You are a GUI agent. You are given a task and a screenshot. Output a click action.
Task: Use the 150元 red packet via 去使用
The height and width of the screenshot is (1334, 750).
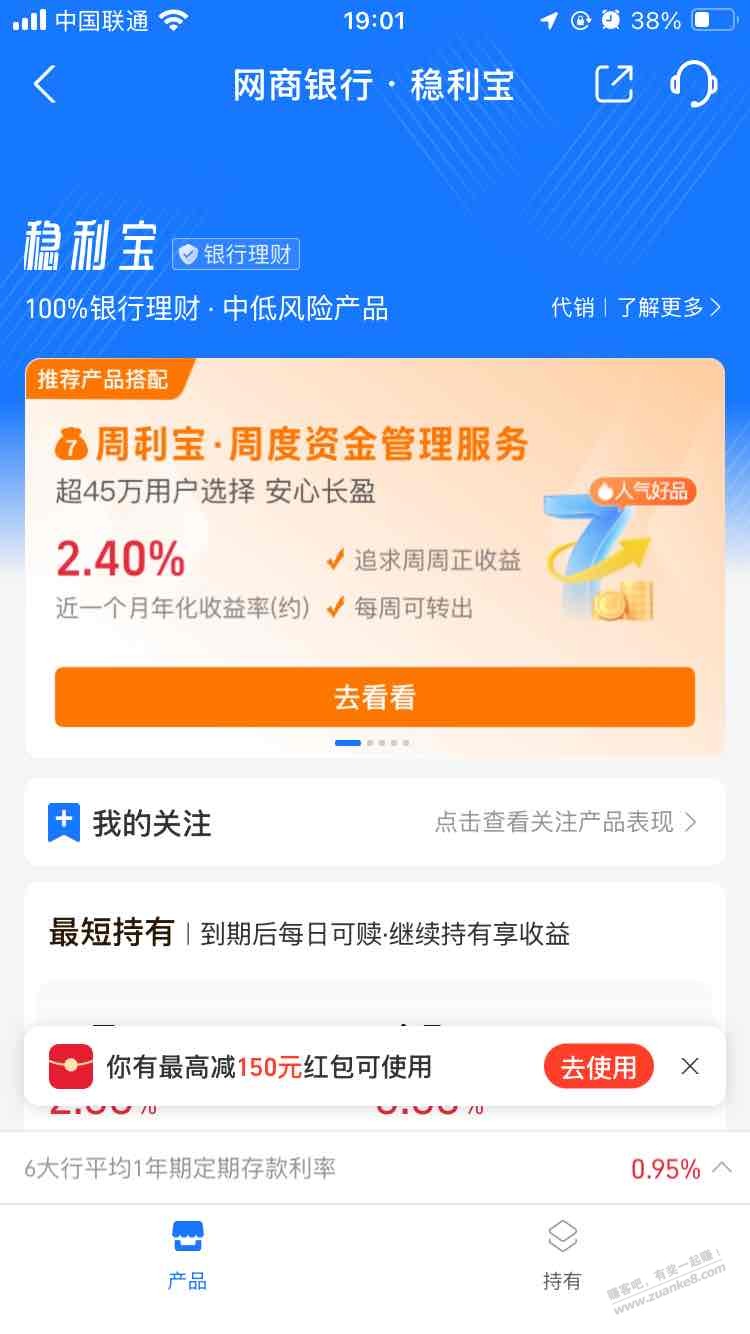[x=598, y=1067]
